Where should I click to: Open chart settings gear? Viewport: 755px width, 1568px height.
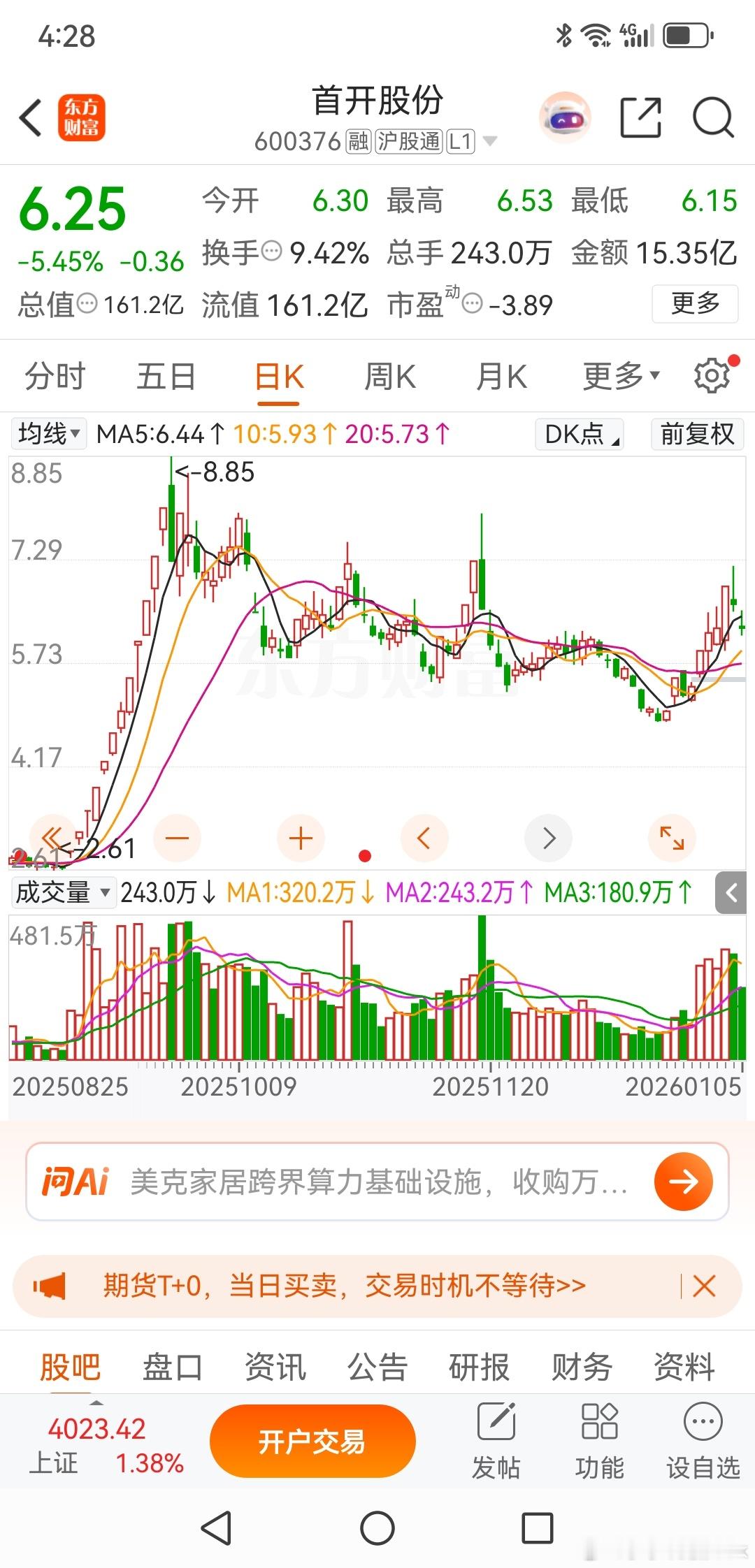[712, 376]
